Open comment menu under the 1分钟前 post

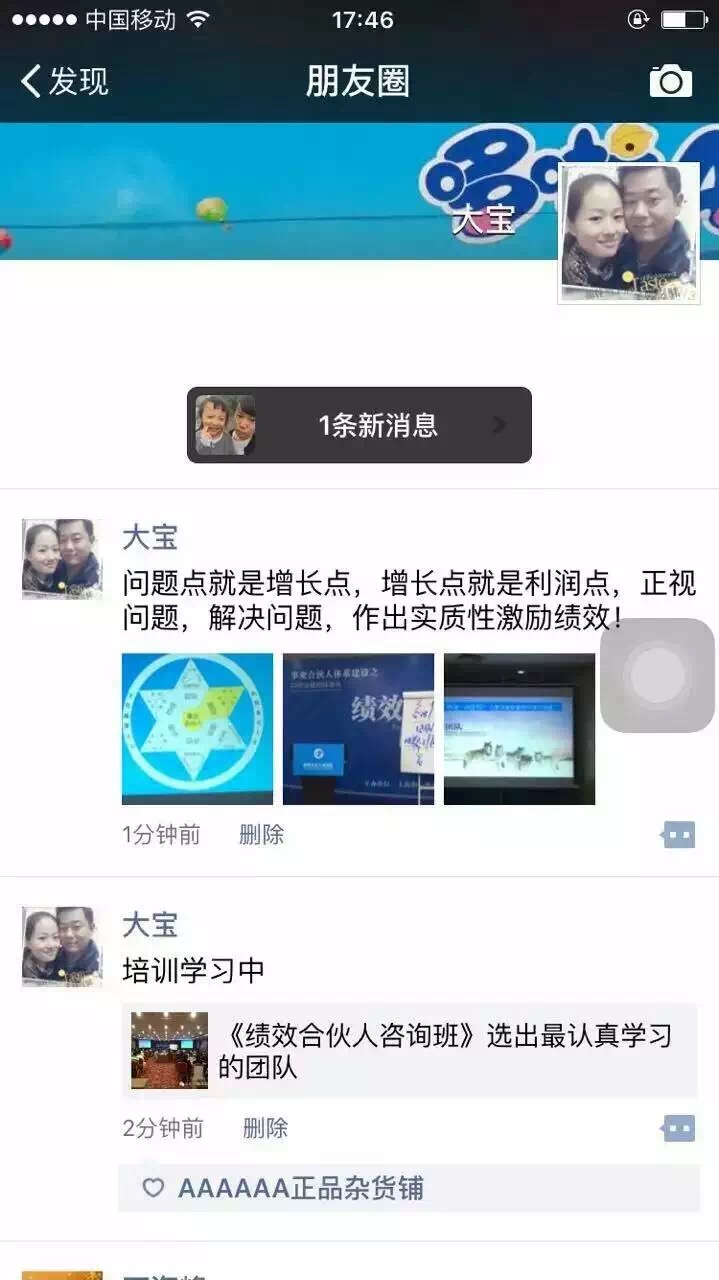click(678, 835)
